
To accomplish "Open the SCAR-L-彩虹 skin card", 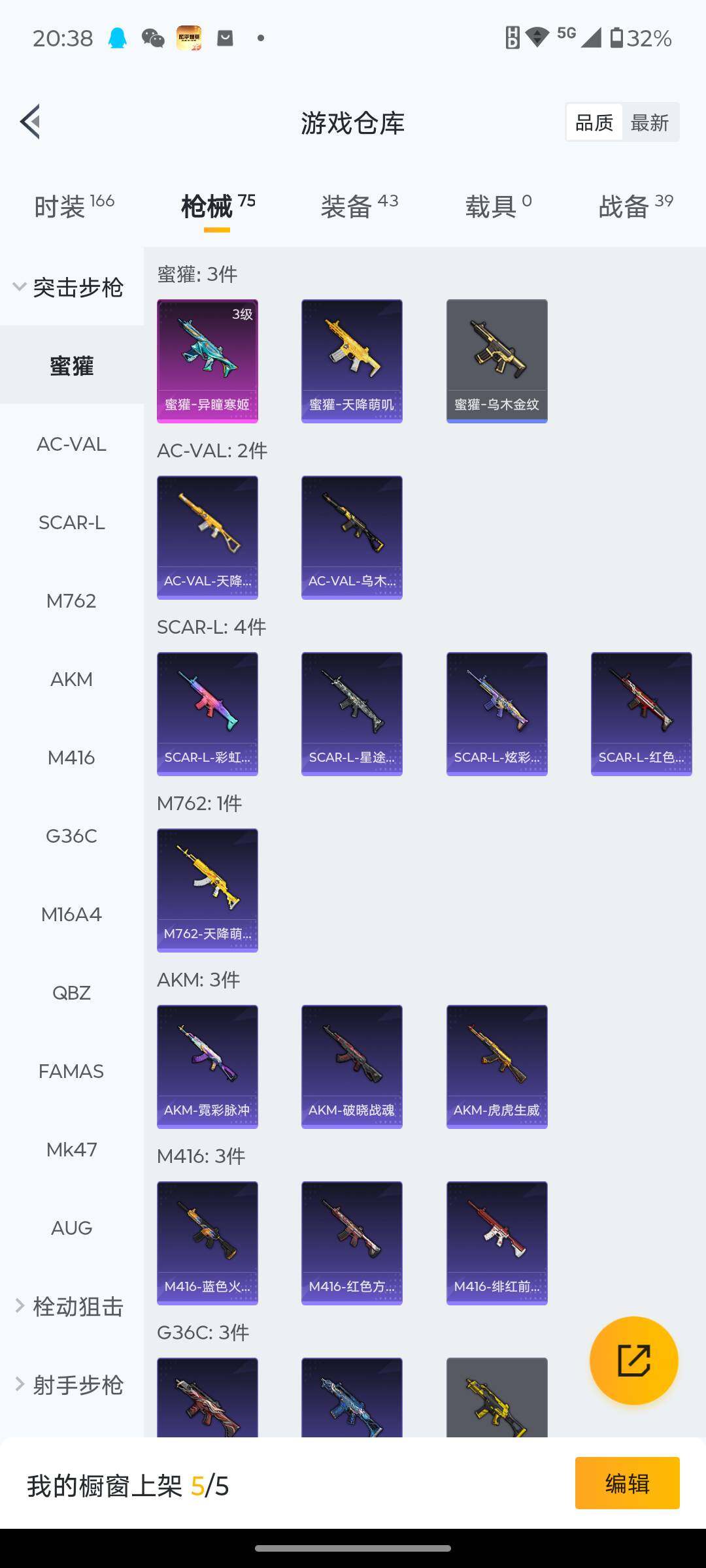I will (x=207, y=713).
